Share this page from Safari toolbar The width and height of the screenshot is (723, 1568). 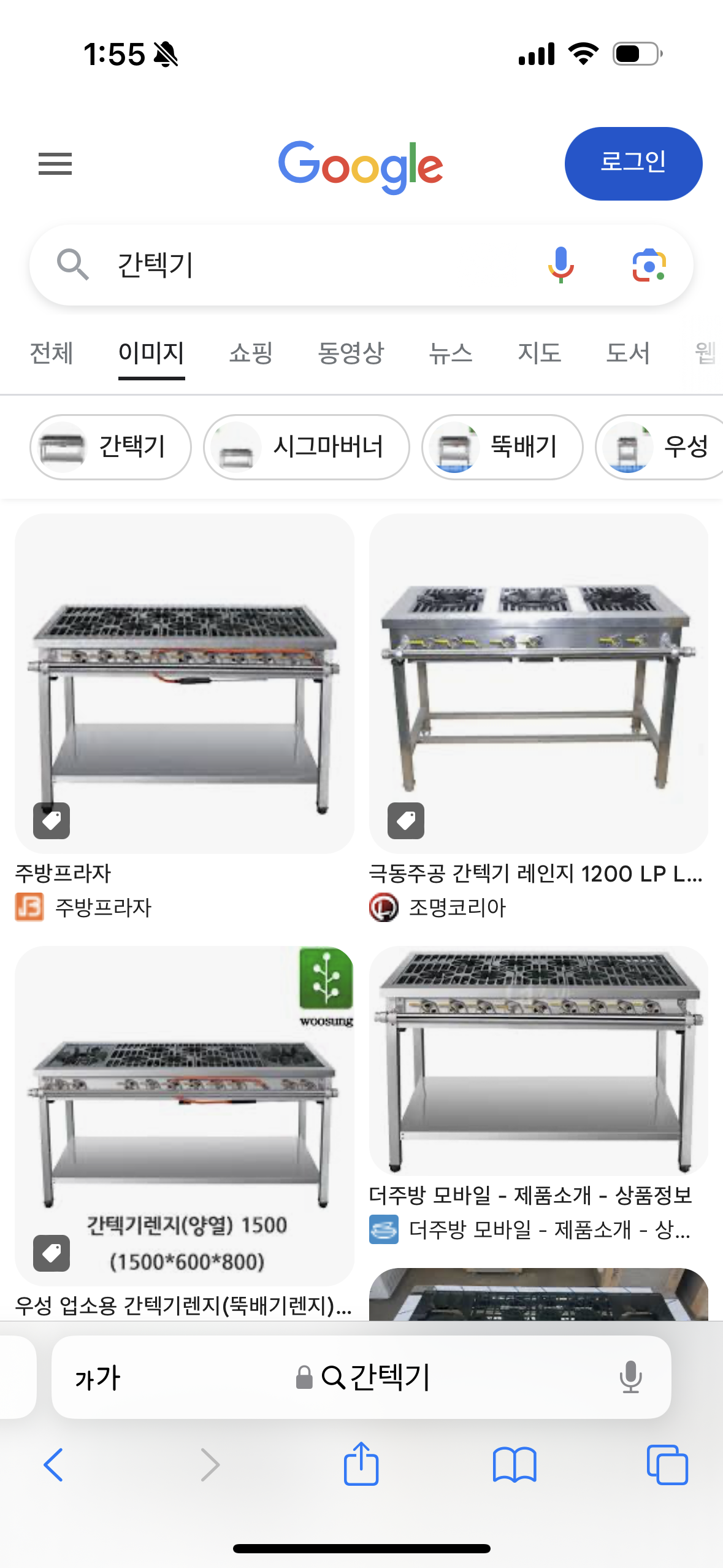[361, 1464]
